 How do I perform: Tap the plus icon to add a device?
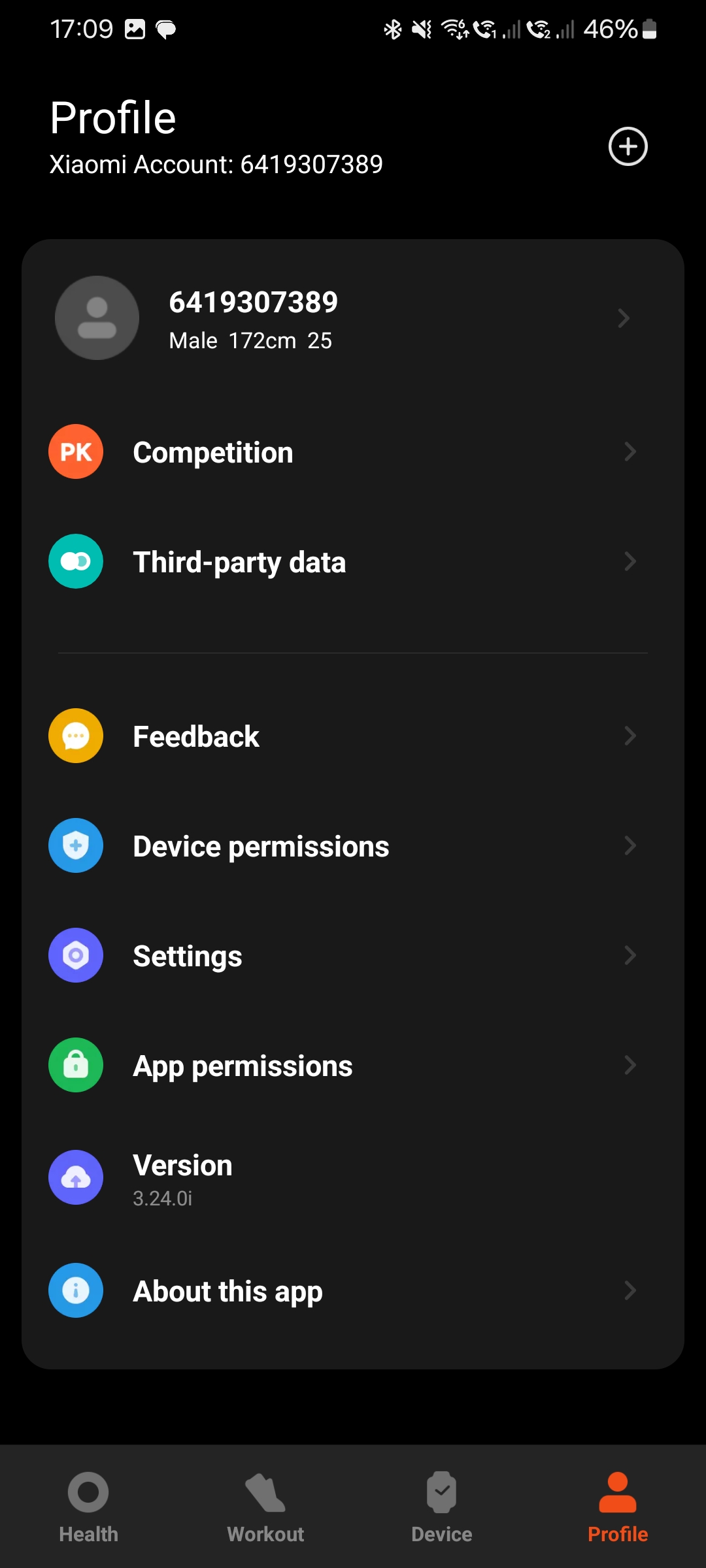pos(628,146)
